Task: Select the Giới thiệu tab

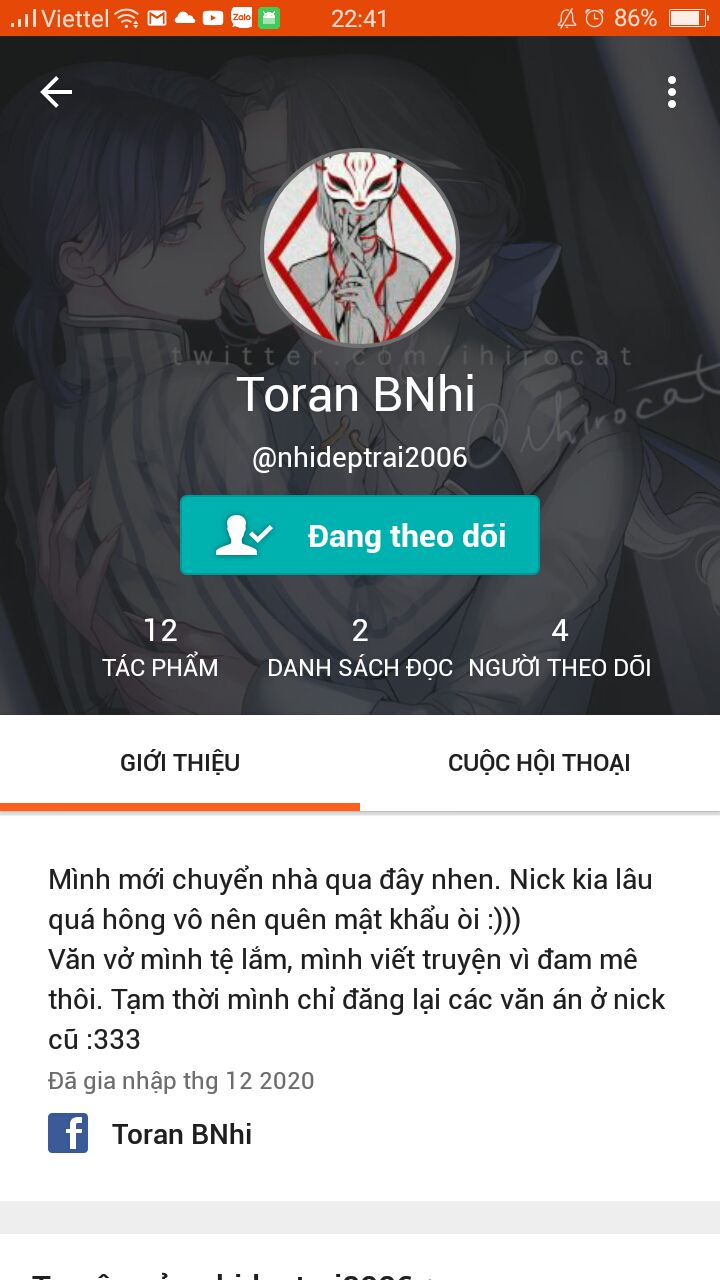Action: [180, 763]
